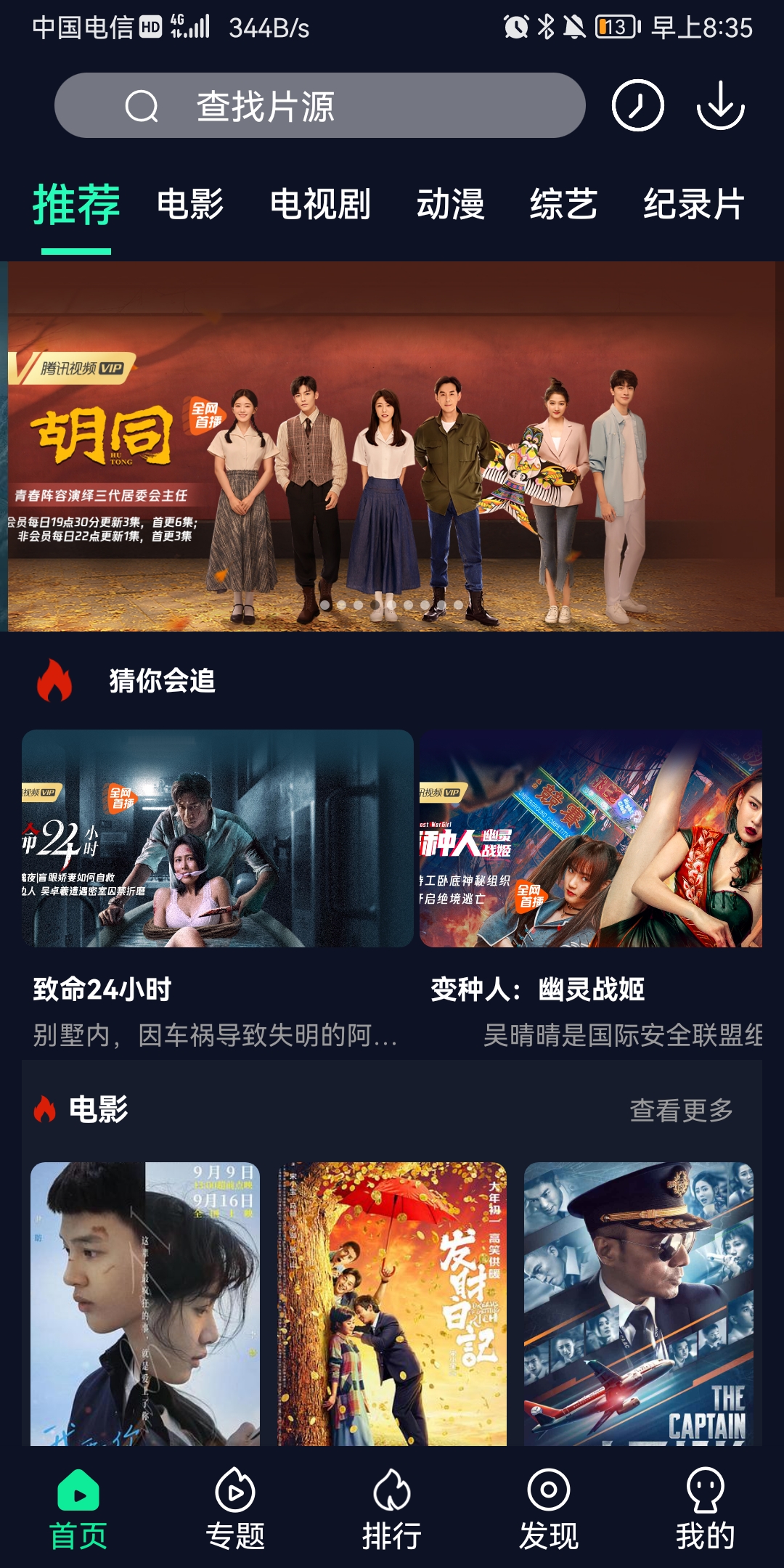Open 致命24小时 by its title

[100, 986]
